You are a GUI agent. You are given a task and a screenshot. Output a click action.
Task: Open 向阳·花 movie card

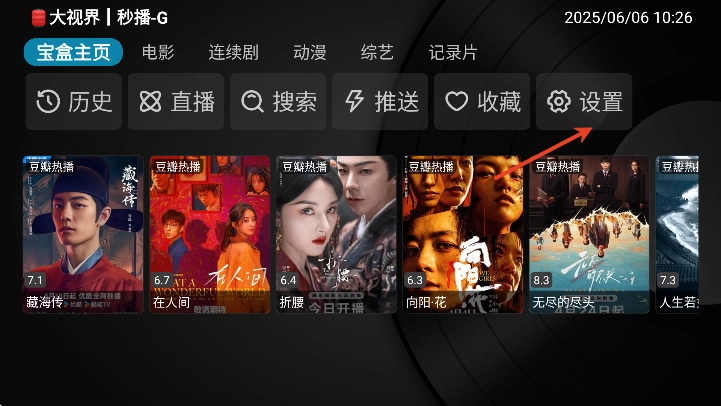[463, 234]
